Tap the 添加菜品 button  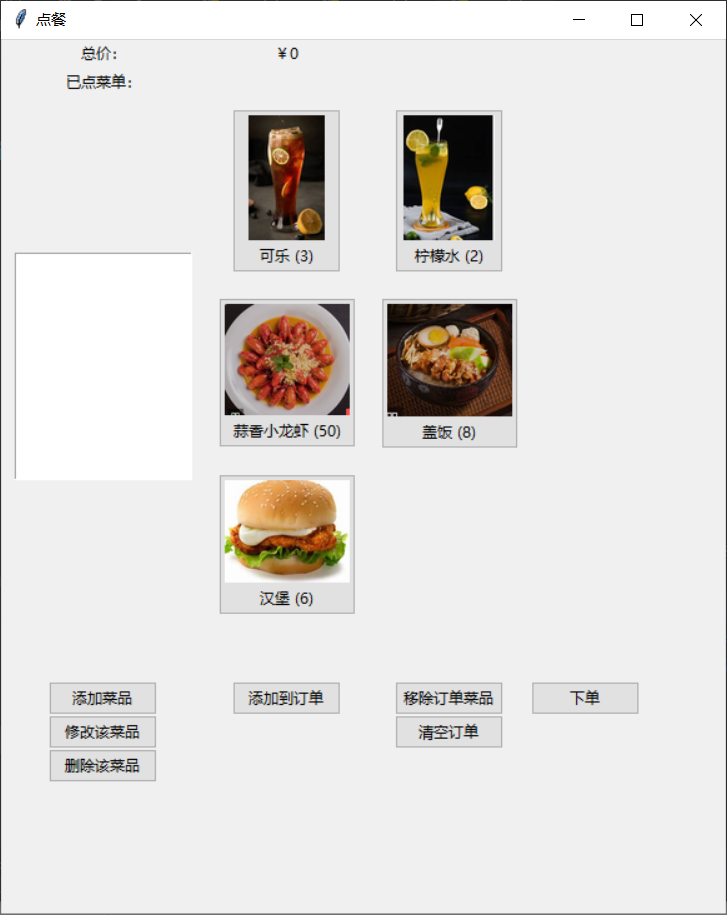coord(102,698)
